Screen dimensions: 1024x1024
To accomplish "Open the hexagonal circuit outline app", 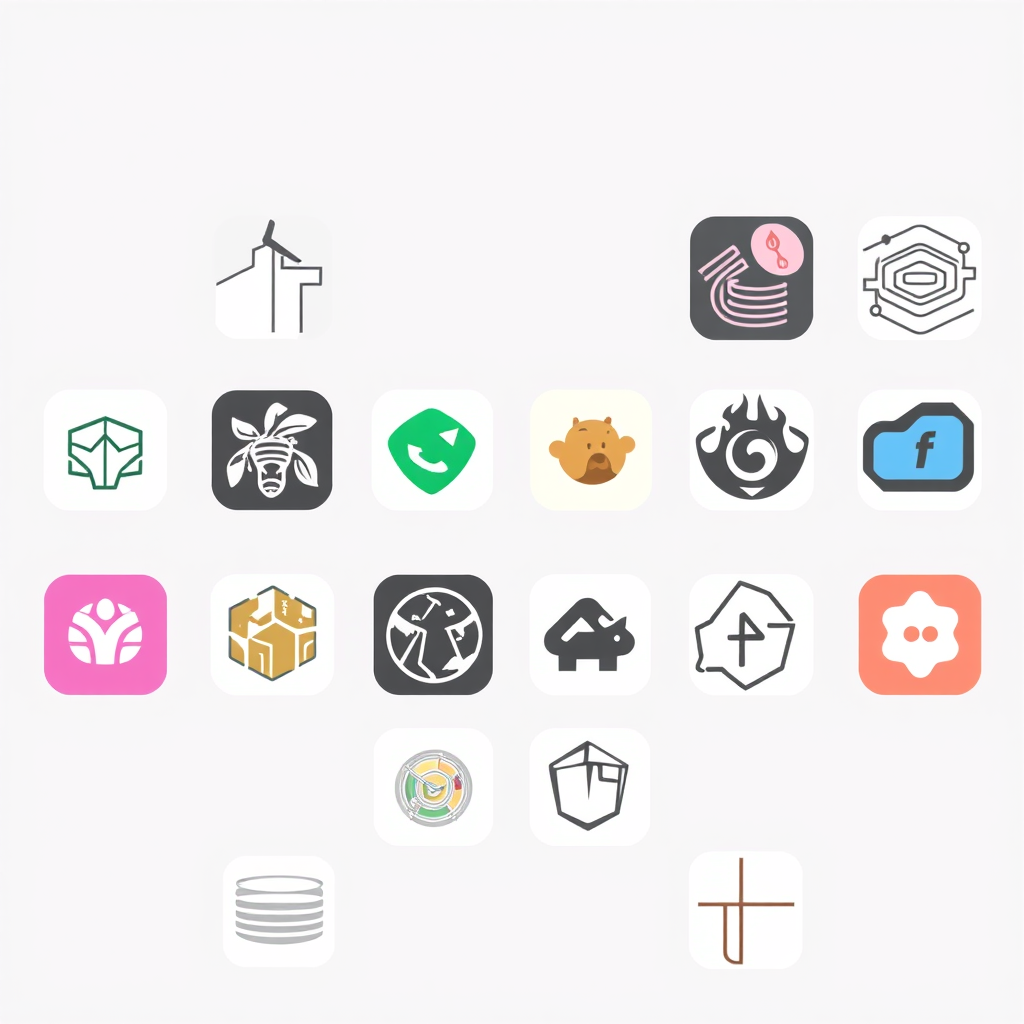I will [x=919, y=278].
